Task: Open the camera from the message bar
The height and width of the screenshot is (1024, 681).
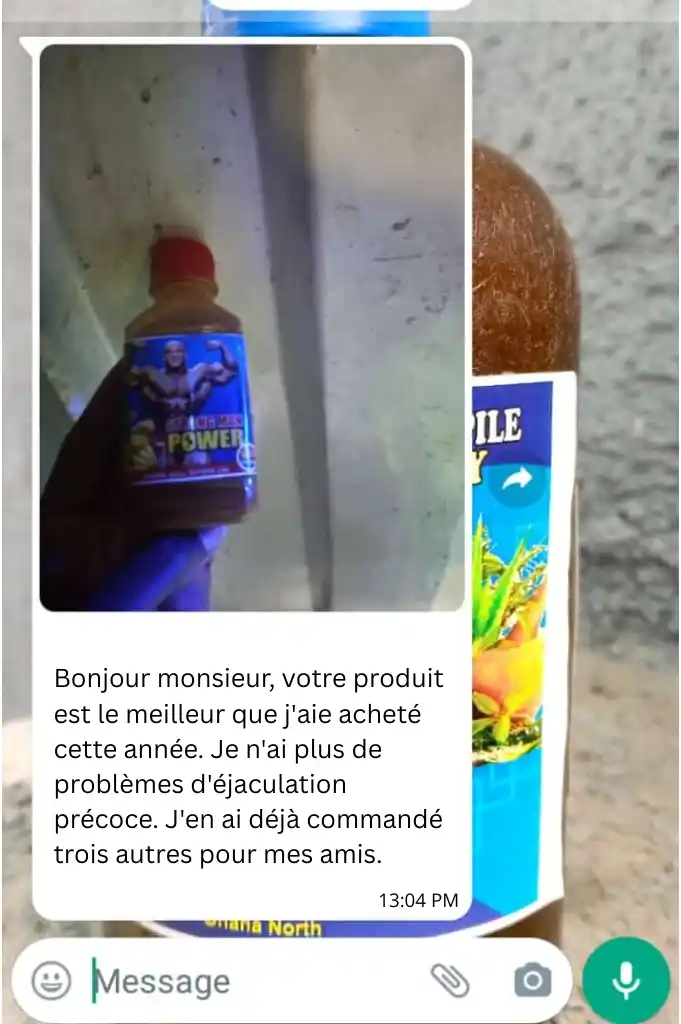Action: 533,981
